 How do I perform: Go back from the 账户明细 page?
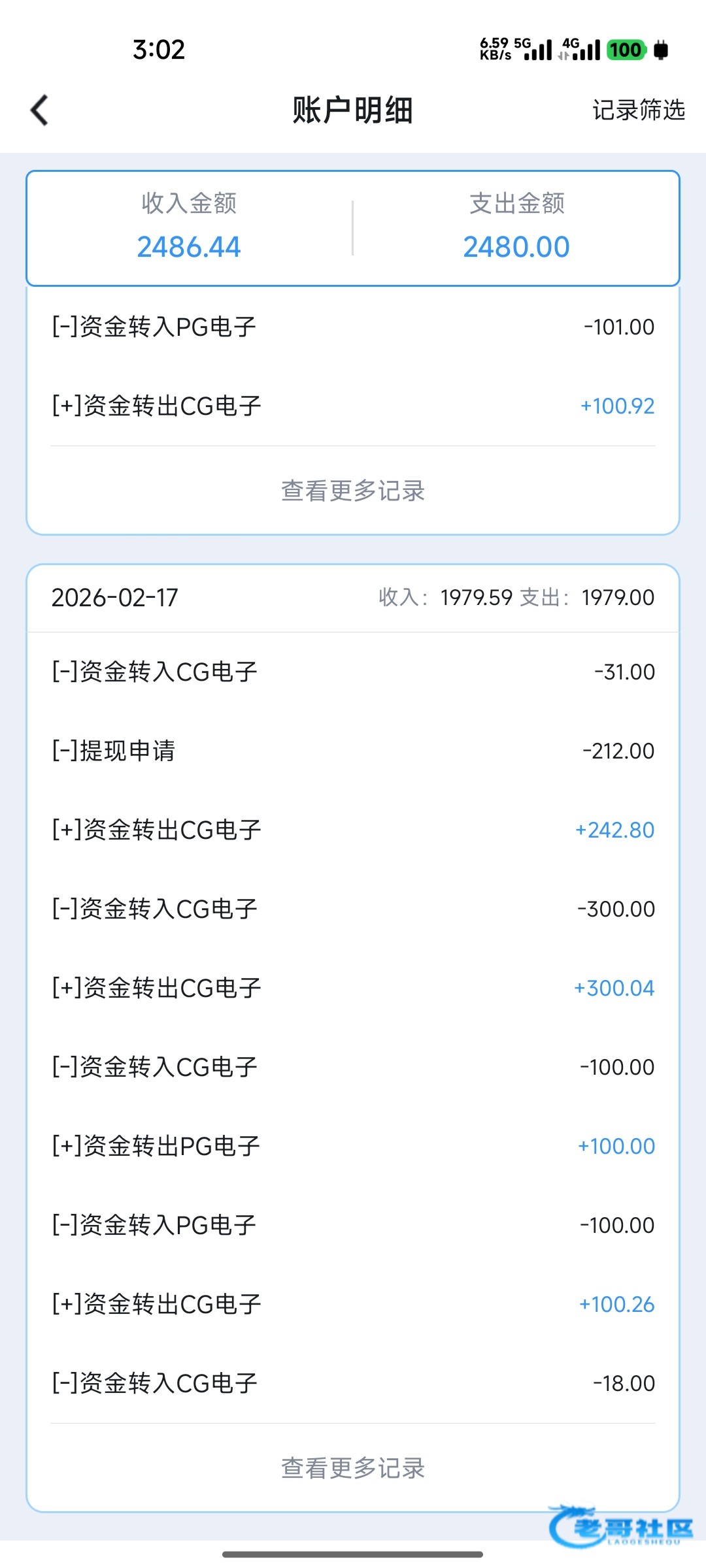tap(40, 110)
